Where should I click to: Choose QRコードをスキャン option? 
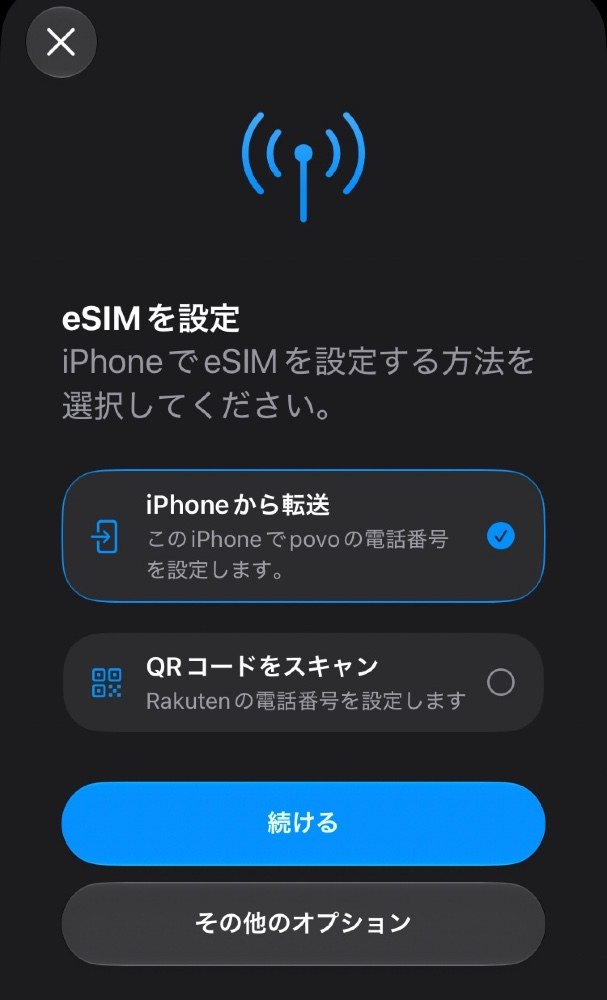point(304,682)
